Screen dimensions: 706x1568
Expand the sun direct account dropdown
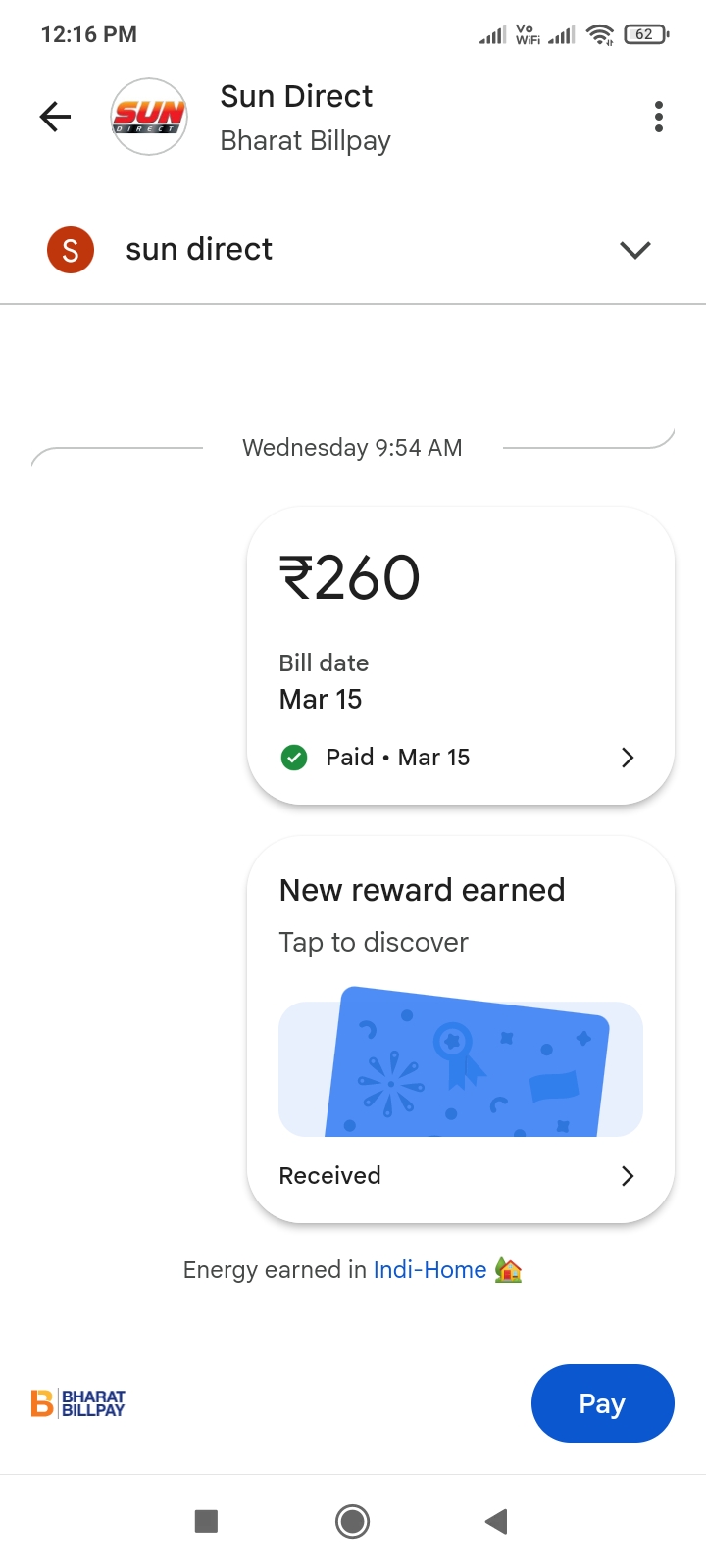pyautogui.click(x=634, y=250)
